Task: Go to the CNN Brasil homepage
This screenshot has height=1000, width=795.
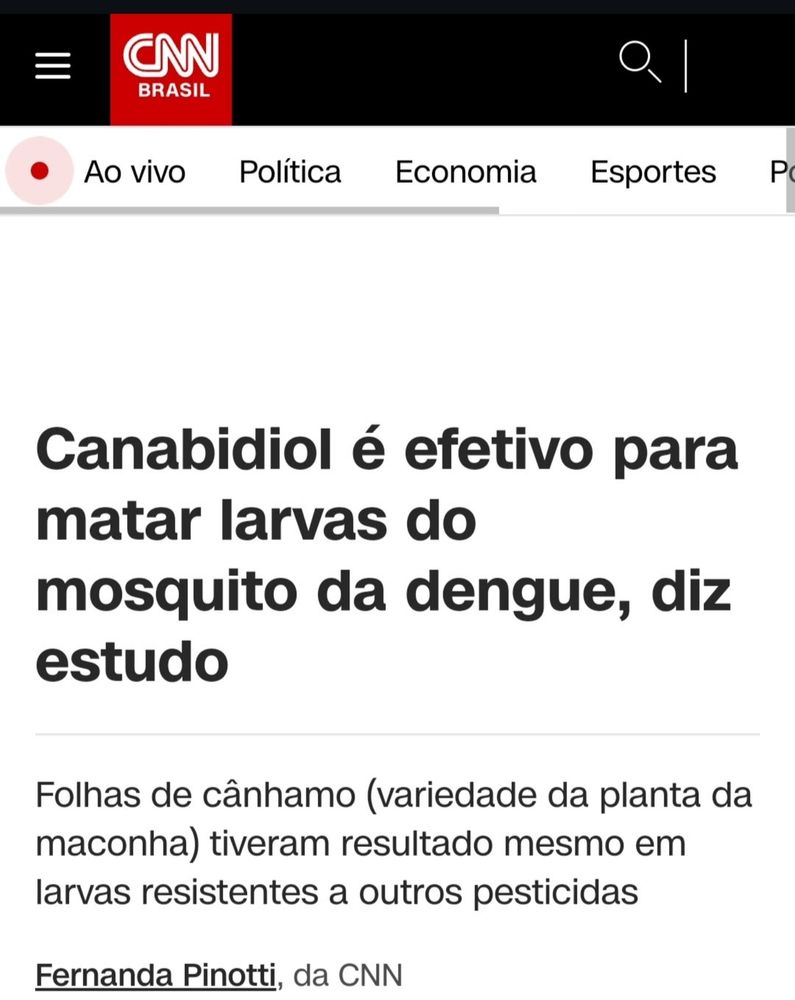Action: click(171, 68)
